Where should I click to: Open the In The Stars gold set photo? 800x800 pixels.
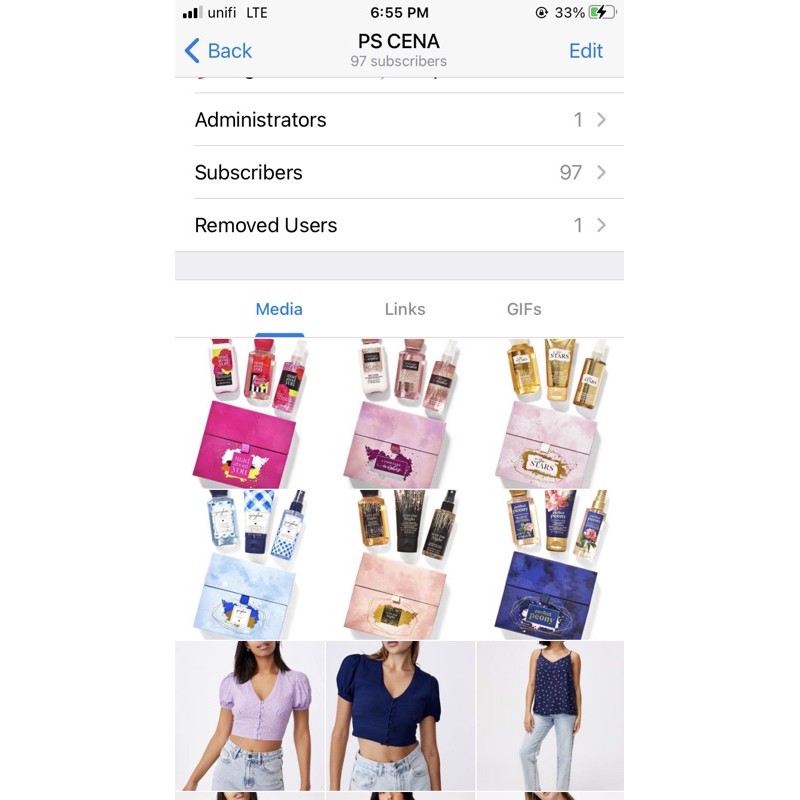[x=550, y=413]
